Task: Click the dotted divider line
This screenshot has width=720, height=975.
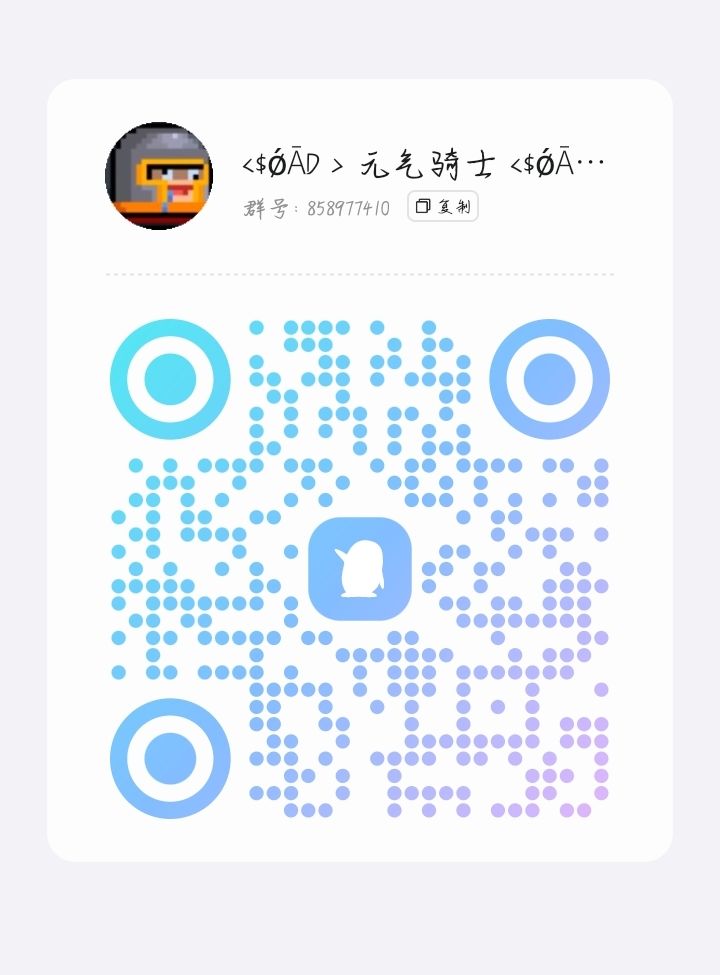Action: point(360,270)
